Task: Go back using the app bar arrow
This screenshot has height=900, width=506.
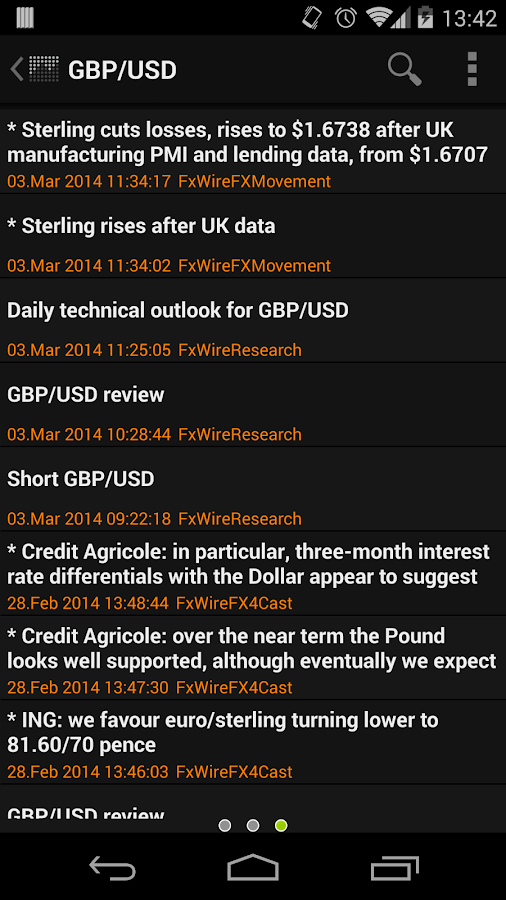Action: coord(17,70)
